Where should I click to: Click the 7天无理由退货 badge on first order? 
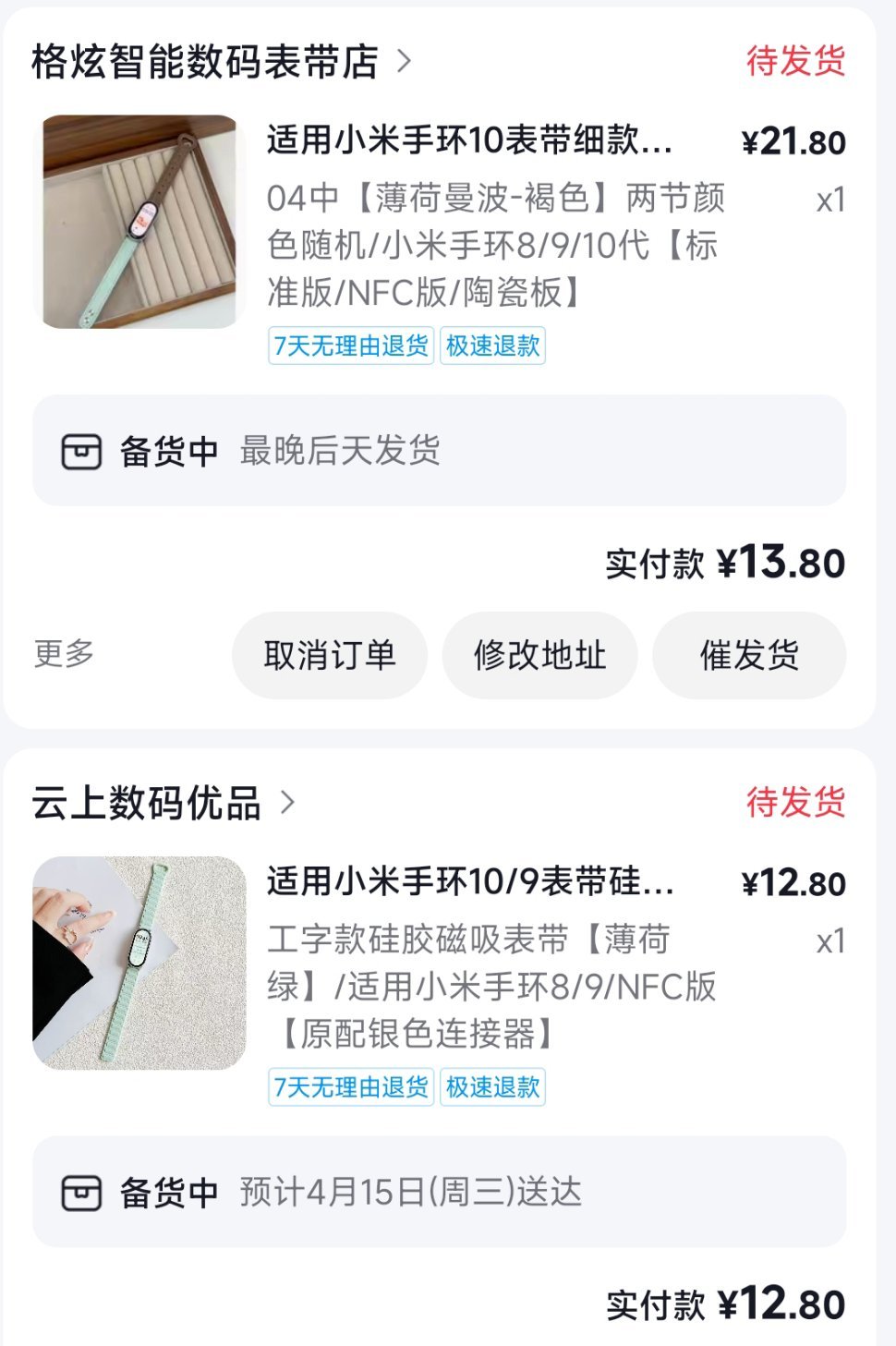[x=349, y=346]
